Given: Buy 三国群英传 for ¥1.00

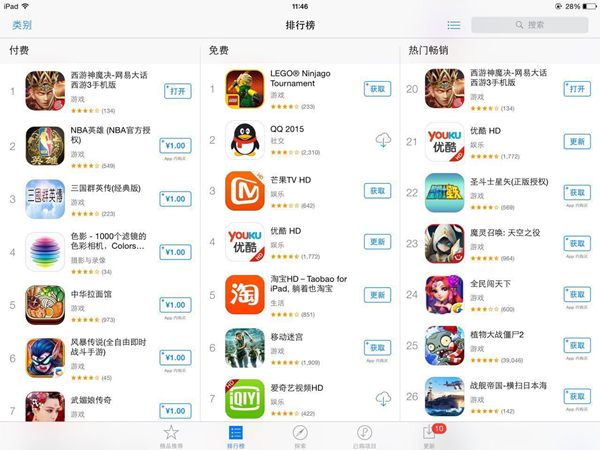Looking at the screenshot, I should pos(175,198).
